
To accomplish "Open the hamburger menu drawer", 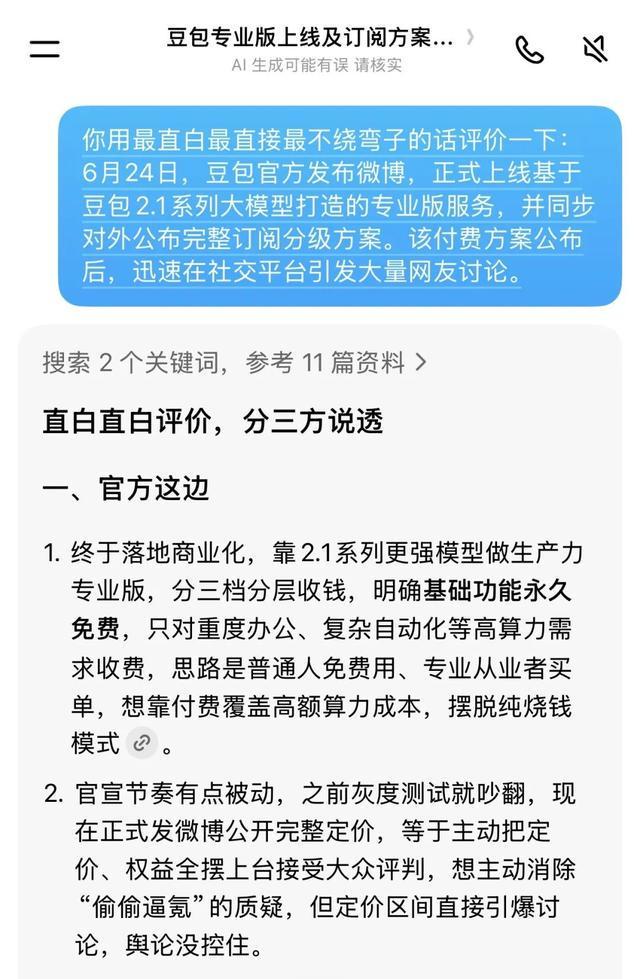I will pos(44,49).
